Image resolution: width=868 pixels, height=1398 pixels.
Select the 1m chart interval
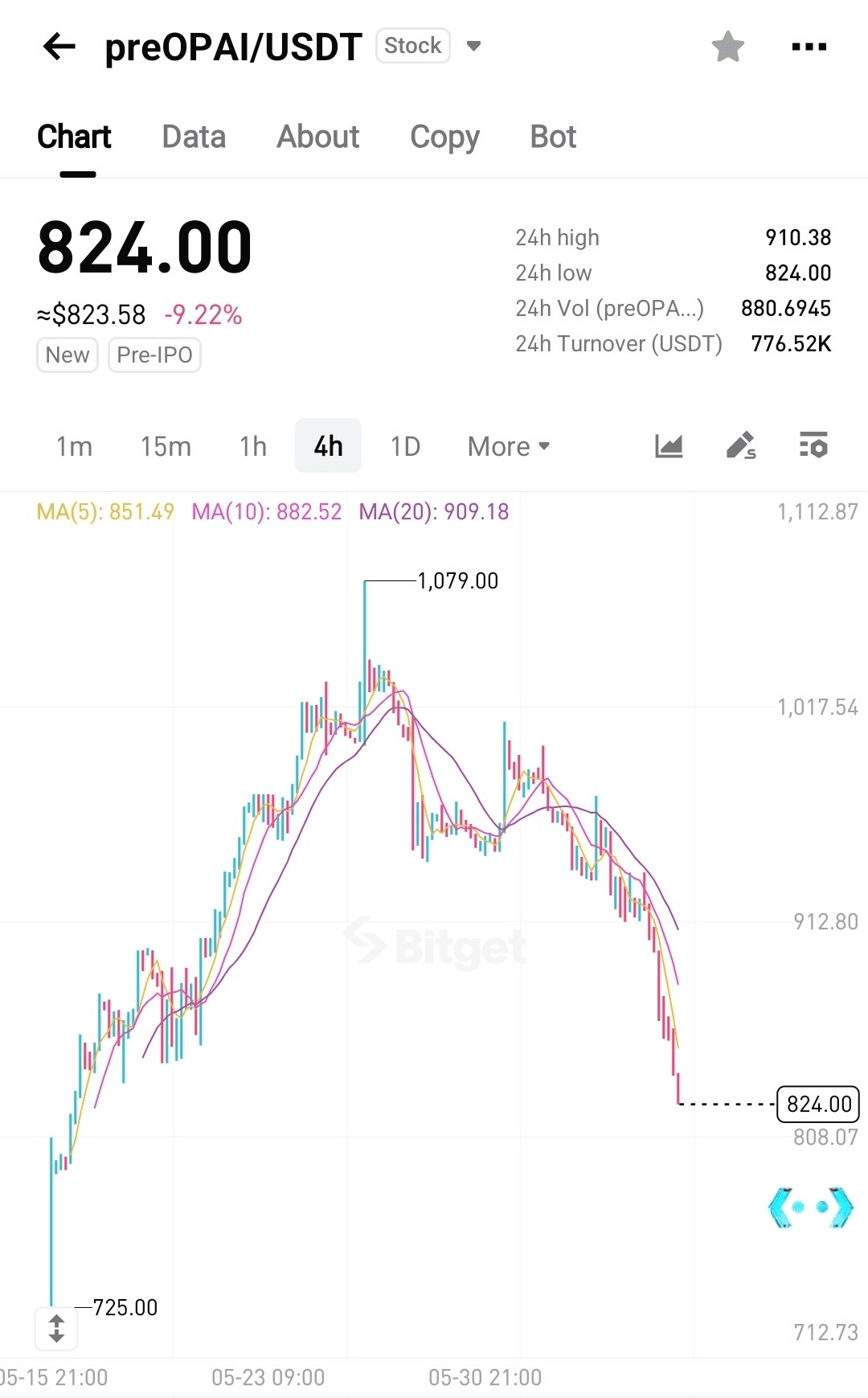[x=74, y=446]
